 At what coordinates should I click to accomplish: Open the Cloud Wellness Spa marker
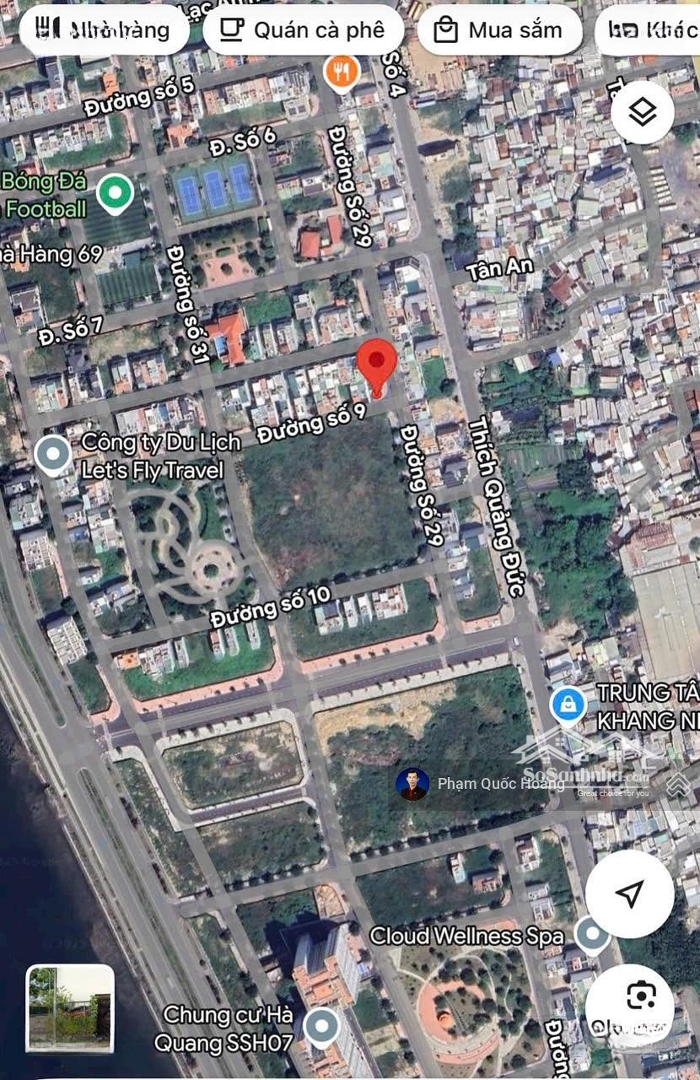coord(592,936)
